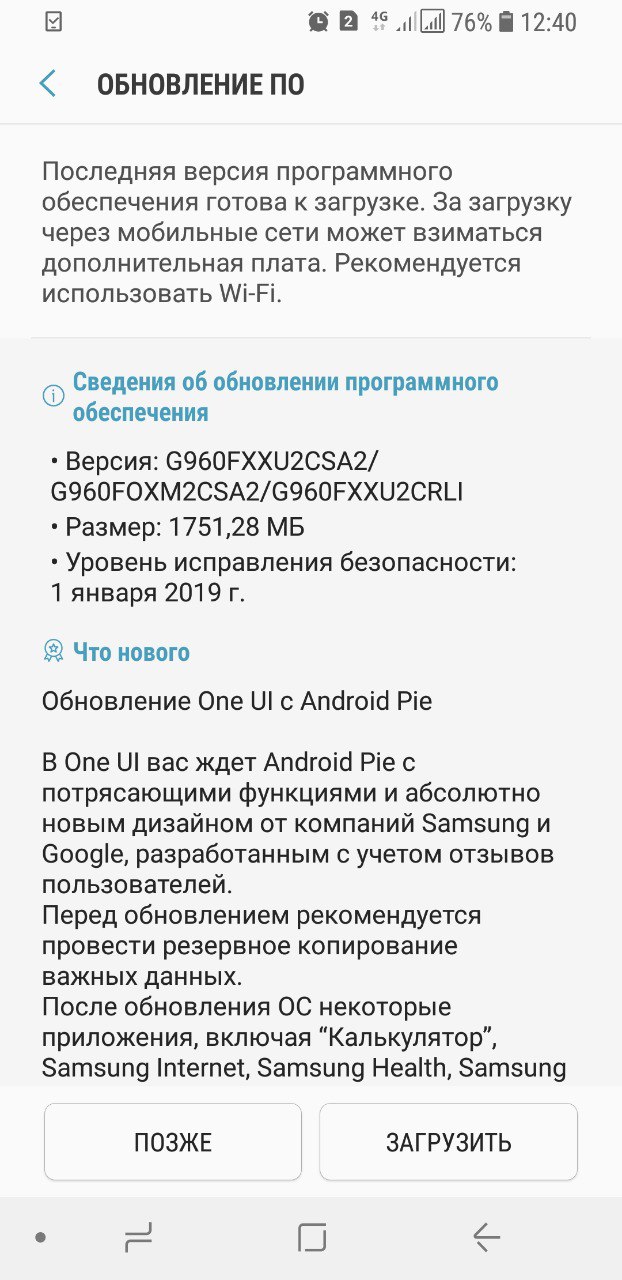Choose ПОЗЖЕ to postpone the update
Viewport: 622px width, 1280px height.
click(x=173, y=1142)
